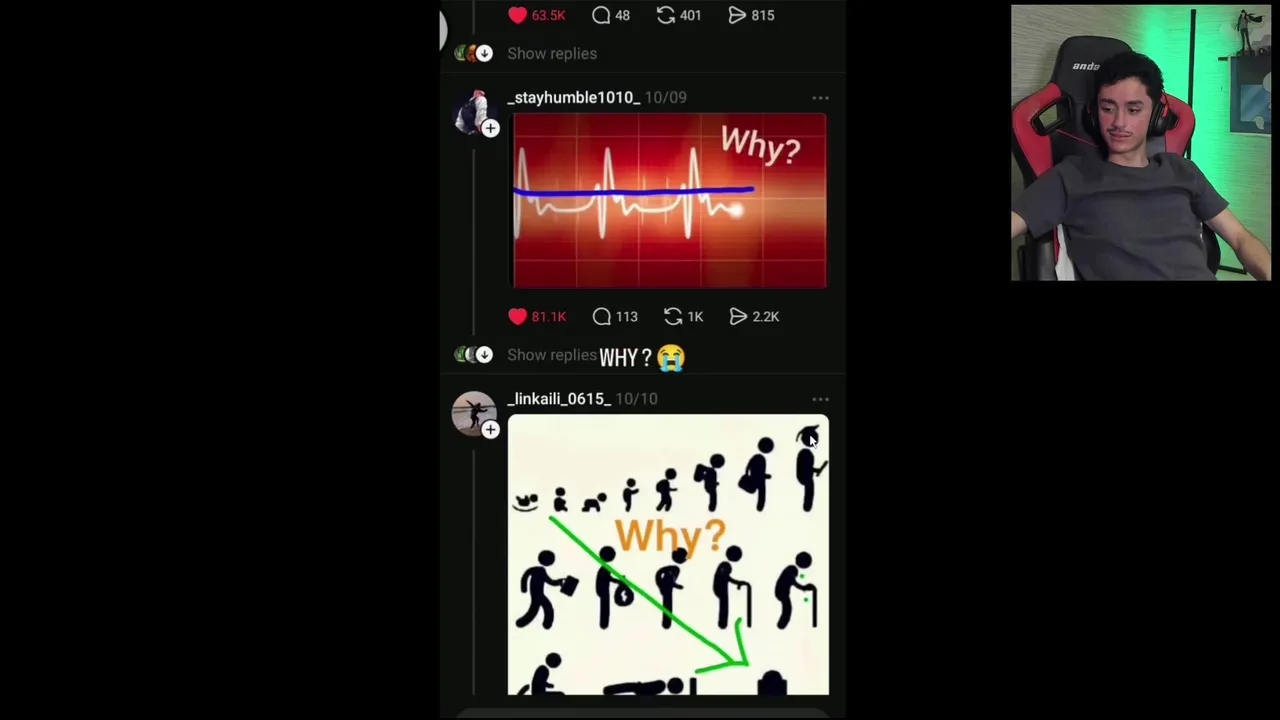This screenshot has width=1280, height=720.
Task: Open the _stayhumble1010_ profile name
Action: coord(573,97)
